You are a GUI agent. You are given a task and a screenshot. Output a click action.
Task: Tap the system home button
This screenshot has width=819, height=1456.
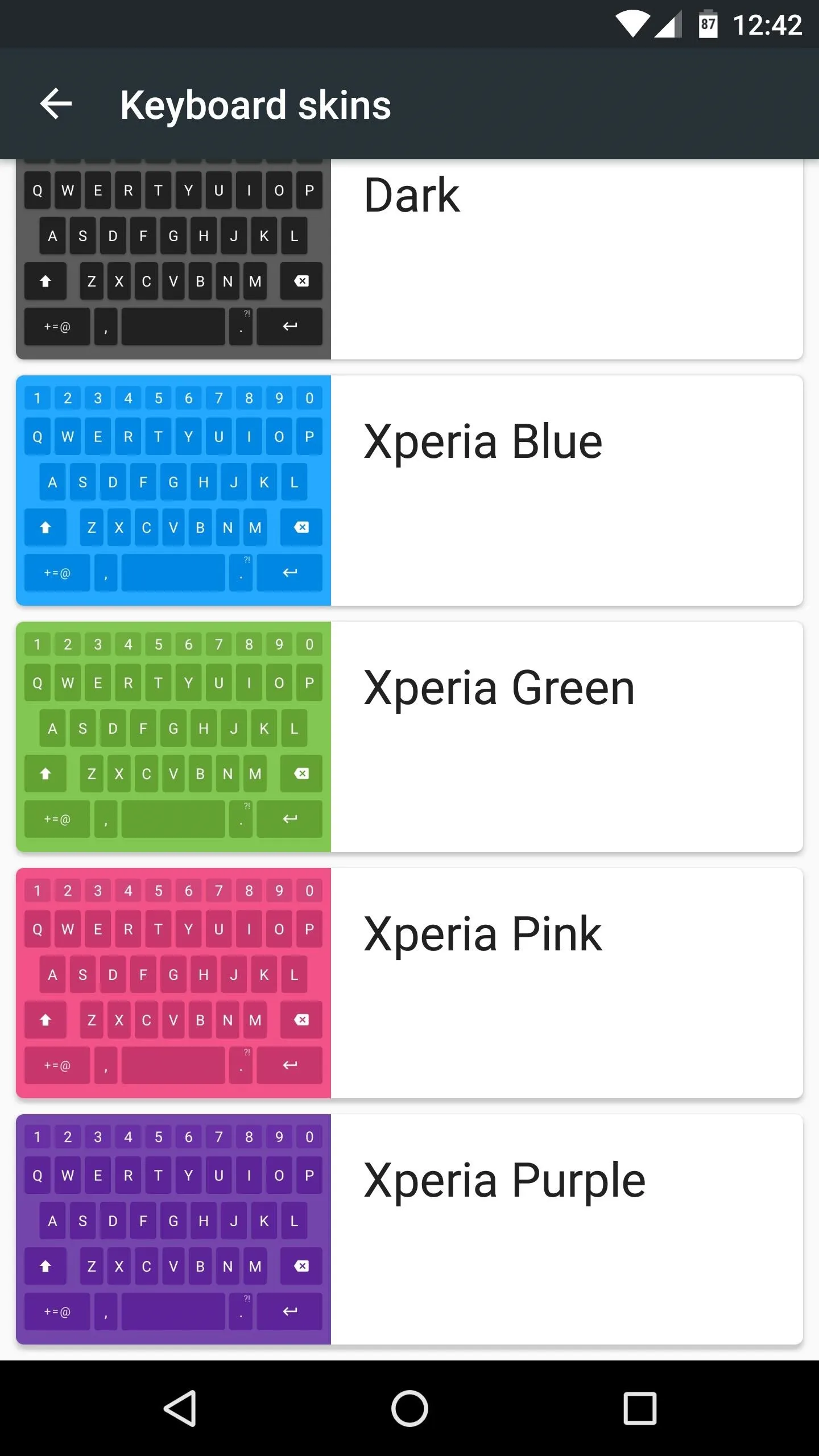(x=409, y=1408)
